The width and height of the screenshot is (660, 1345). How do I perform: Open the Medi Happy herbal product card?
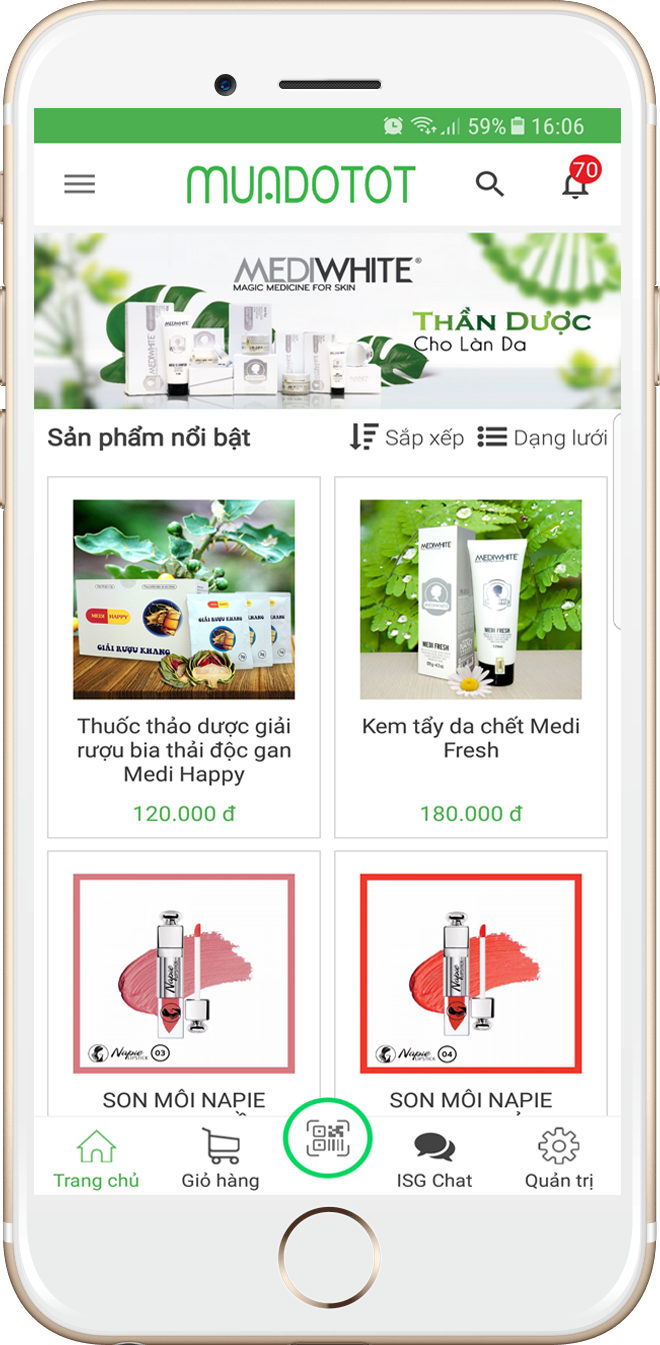click(184, 656)
